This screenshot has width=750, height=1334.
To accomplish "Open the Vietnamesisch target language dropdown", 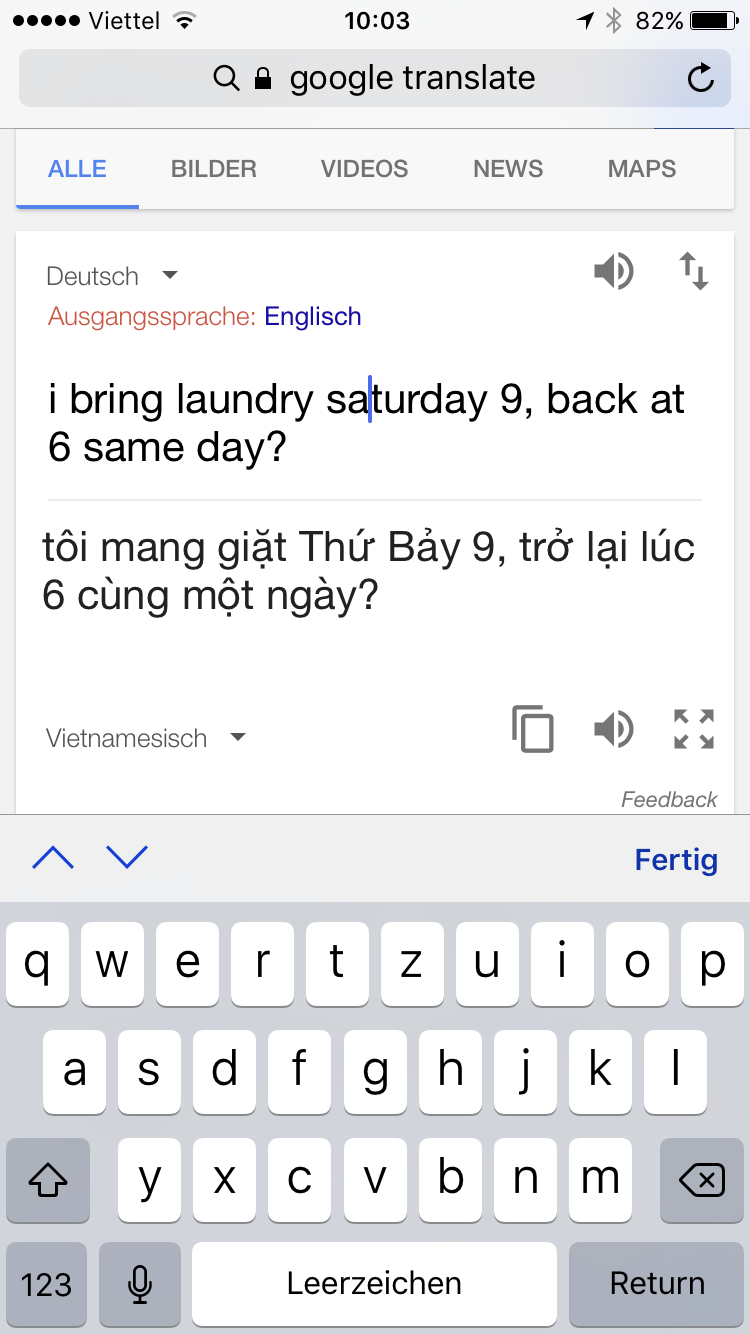I will tap(145, 738).
